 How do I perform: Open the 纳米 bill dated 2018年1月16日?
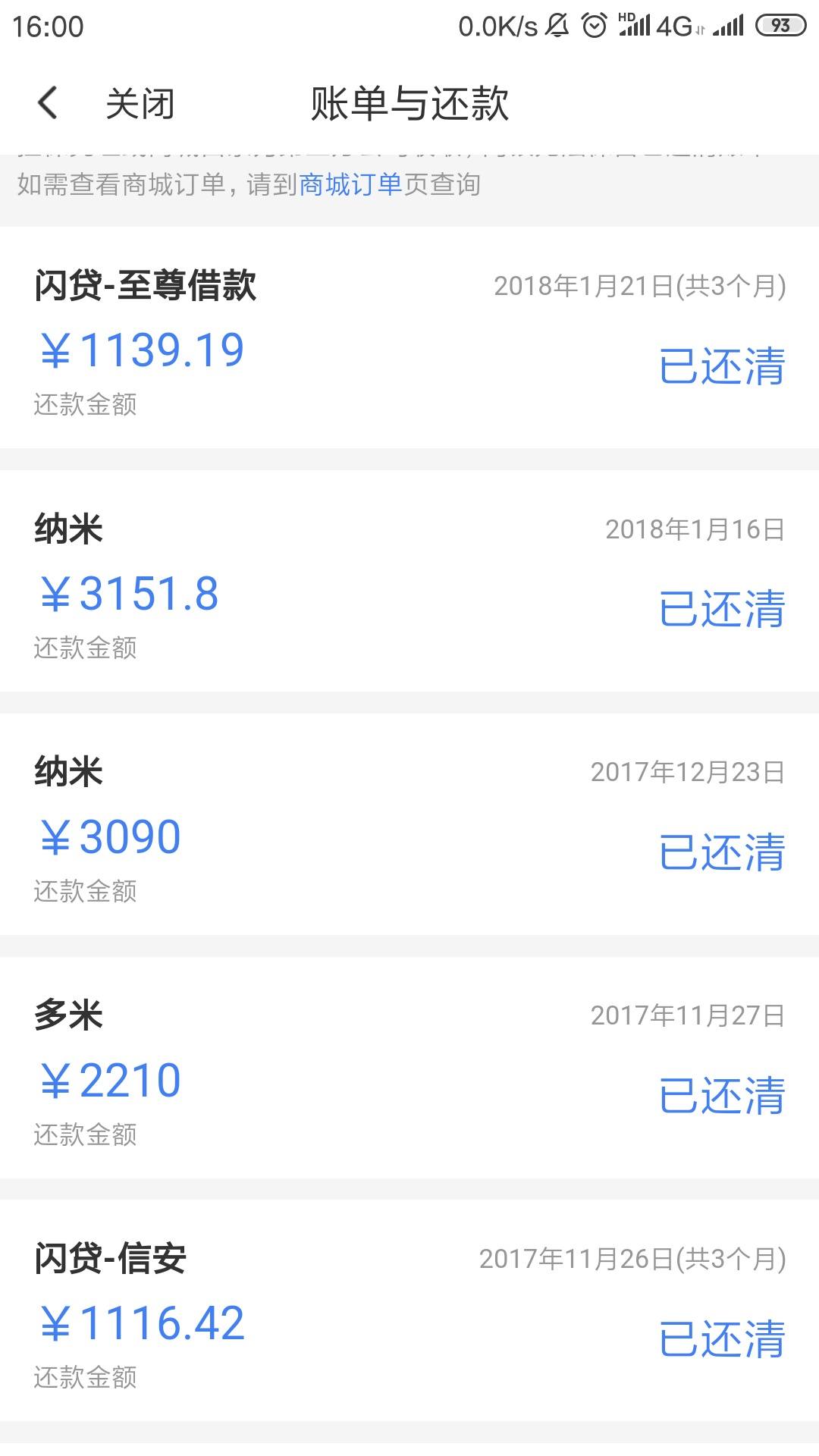[409, 581]
